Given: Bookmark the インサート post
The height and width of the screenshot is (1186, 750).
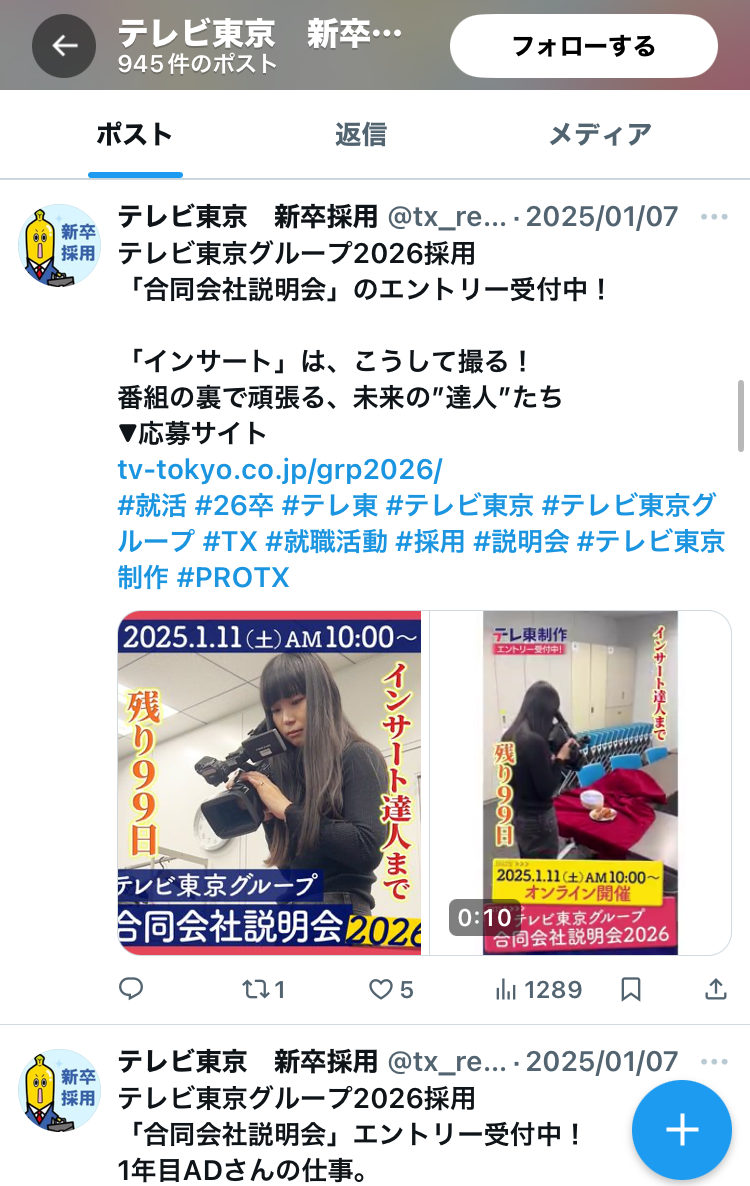Looking at the screenshot, I should point(630,990).
